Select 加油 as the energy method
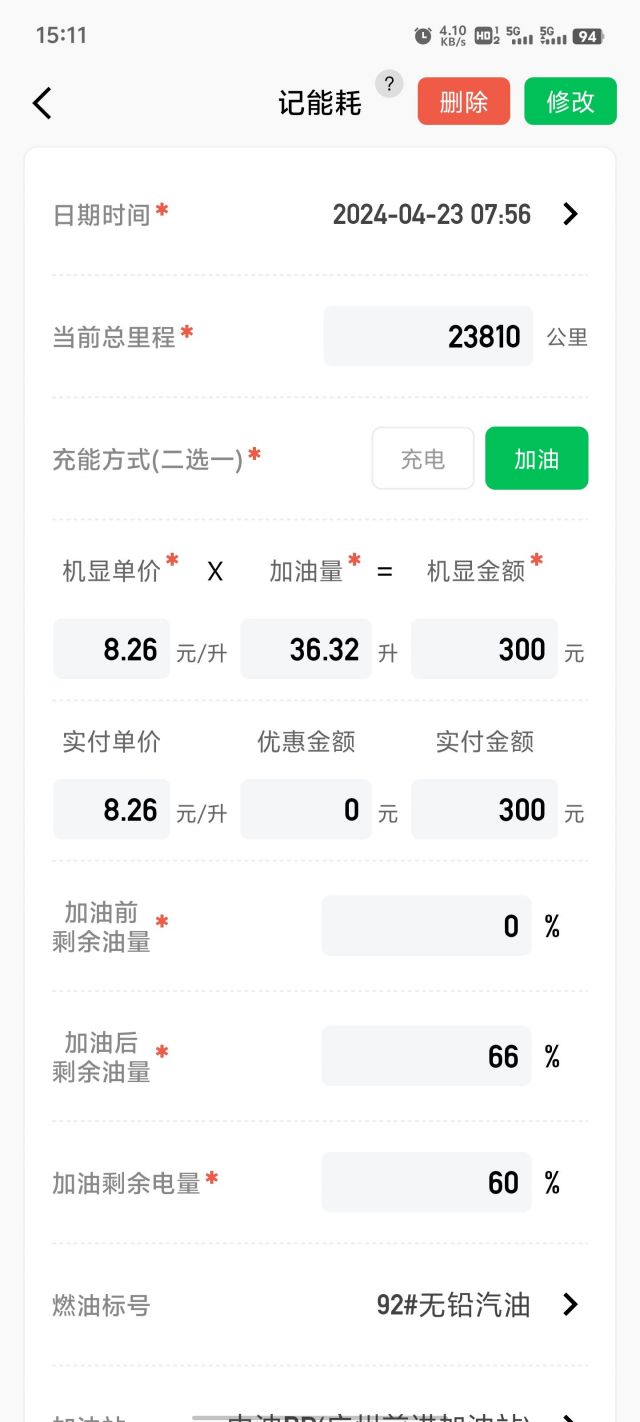 [x=536, y=459]
